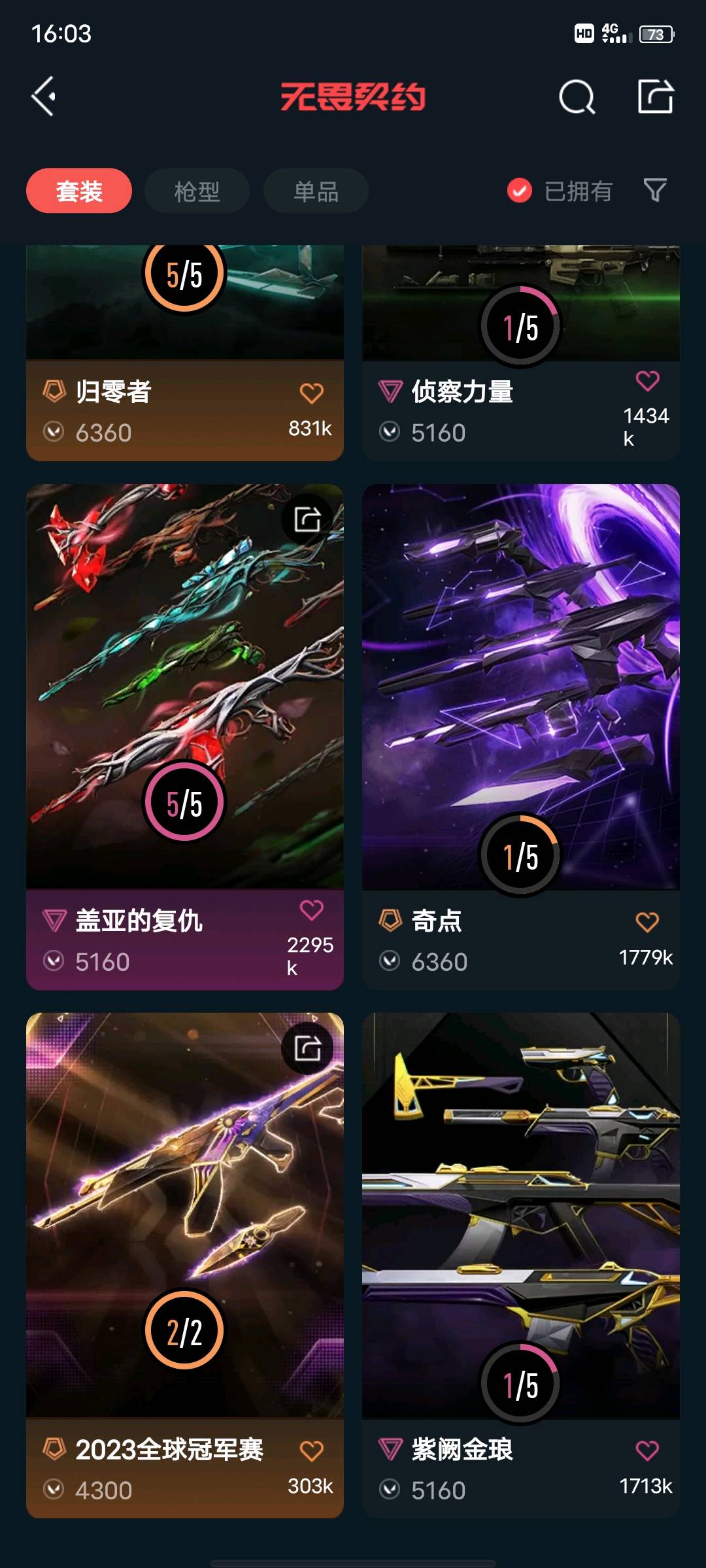706x1568 pixels.
Task: Open search from the top bar
Action: coord(577,98)
